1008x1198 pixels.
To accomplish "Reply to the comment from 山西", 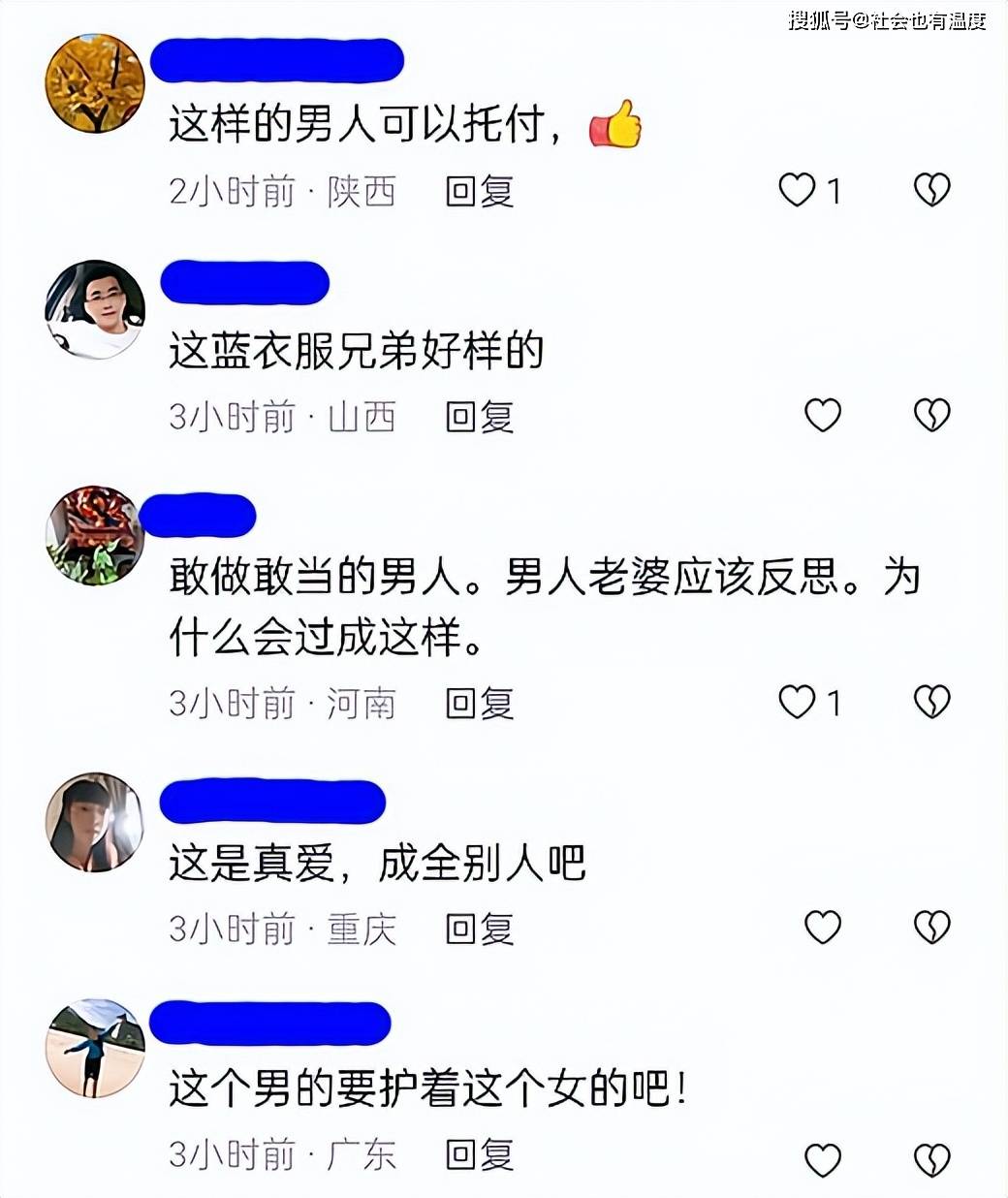I will 479,417.
